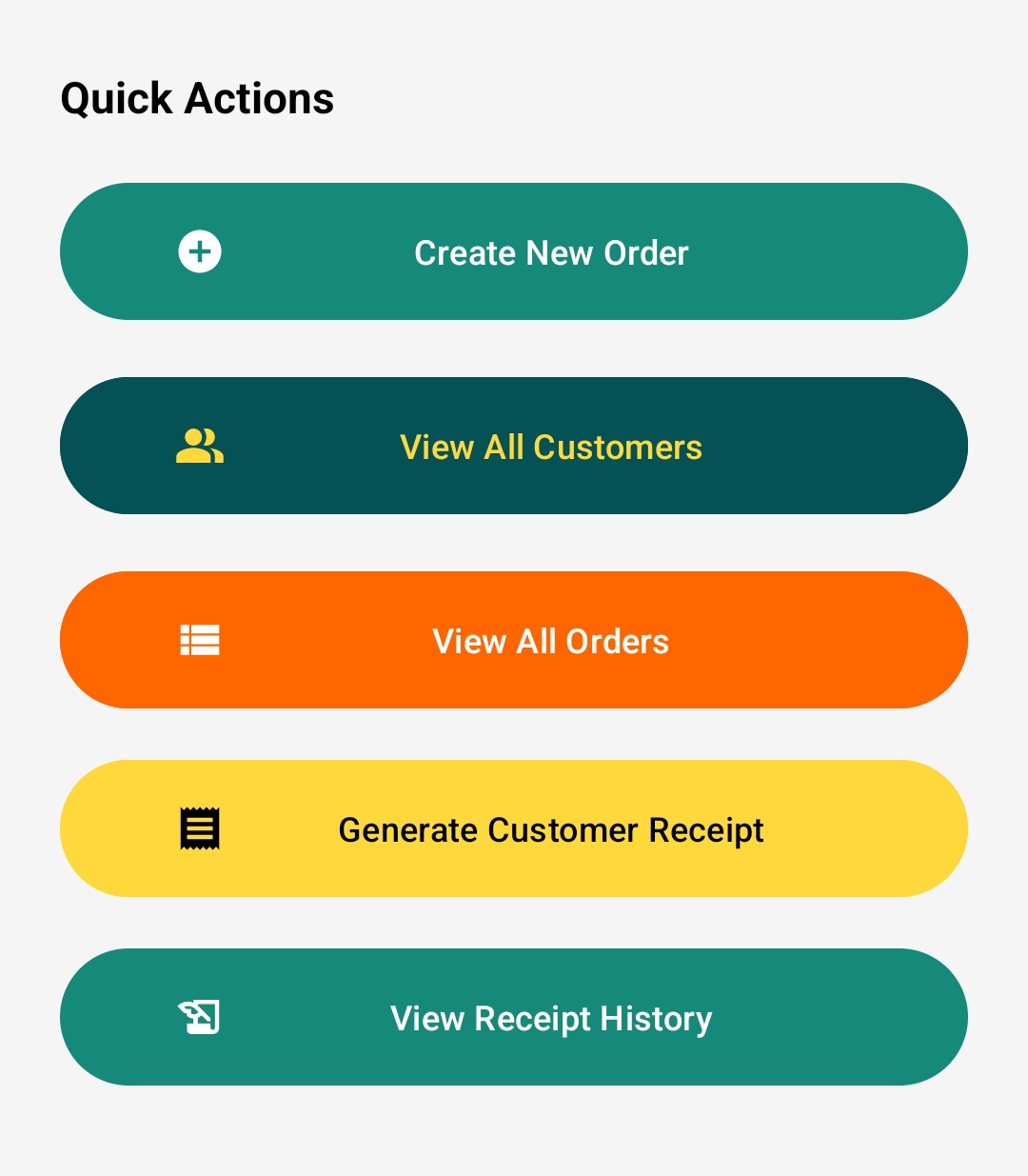
Task: Tap the Create New Order button
Action: tap(514, 251)
